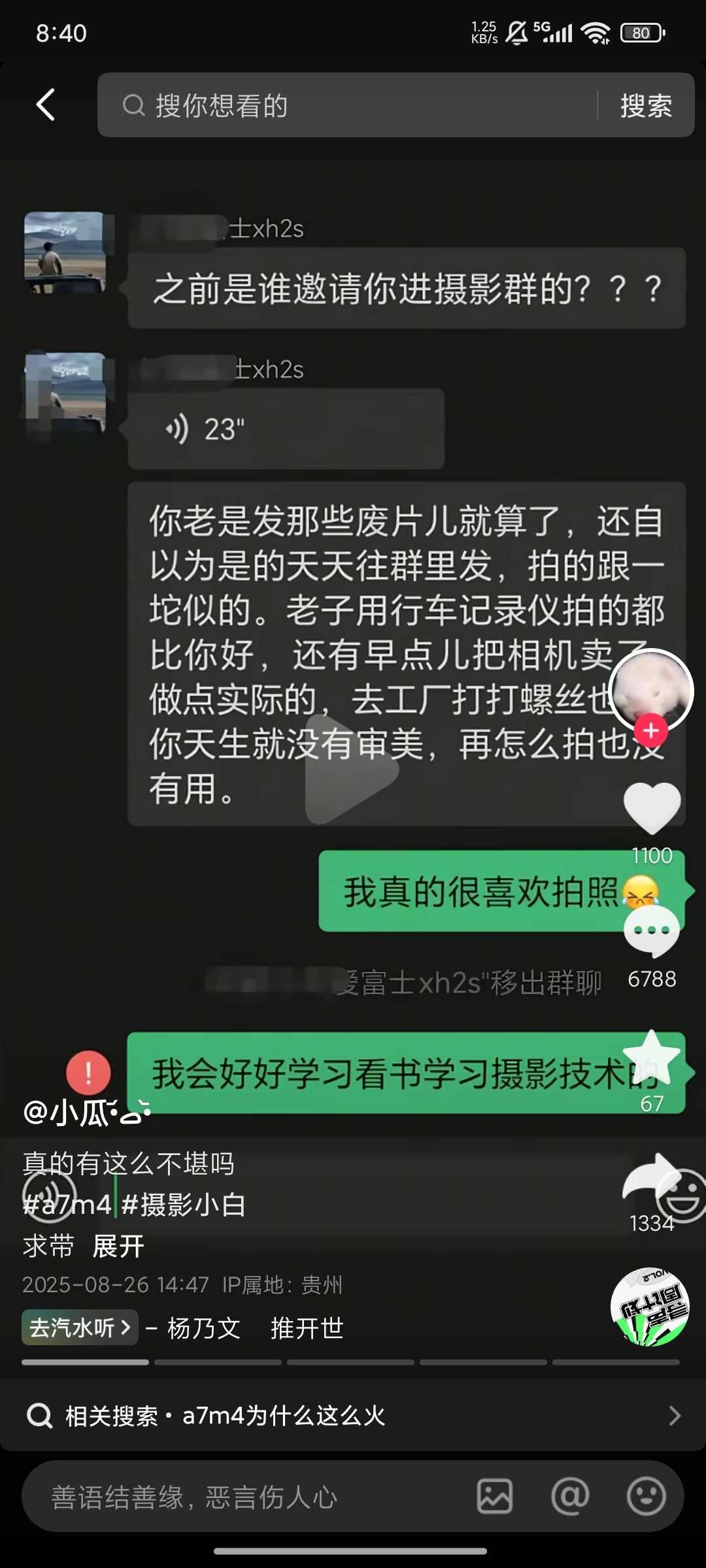
Task: Focus the comment box 善语结善缘
Action: (x=248, y=1497)
